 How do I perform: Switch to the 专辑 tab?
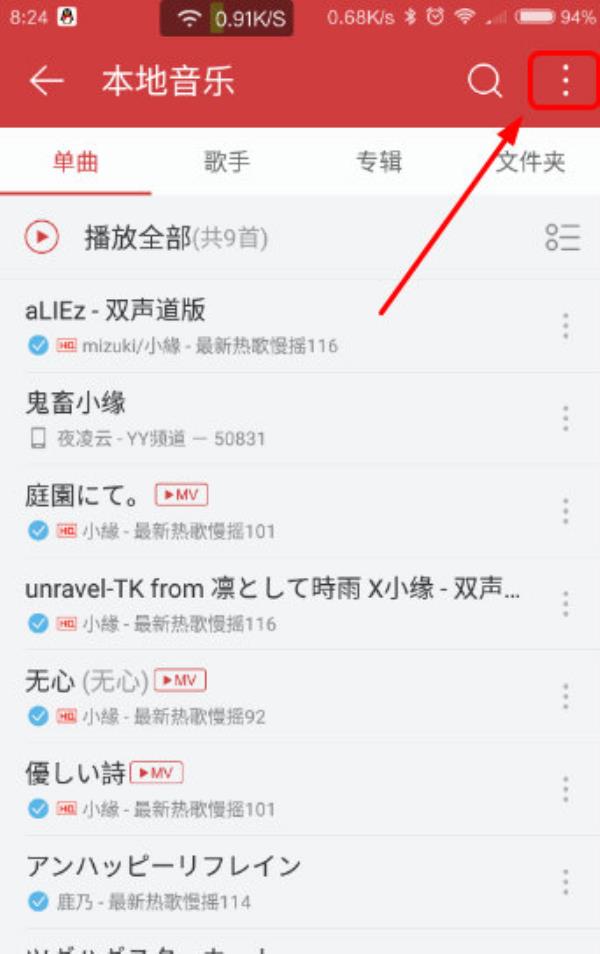(x=379, y=162)
